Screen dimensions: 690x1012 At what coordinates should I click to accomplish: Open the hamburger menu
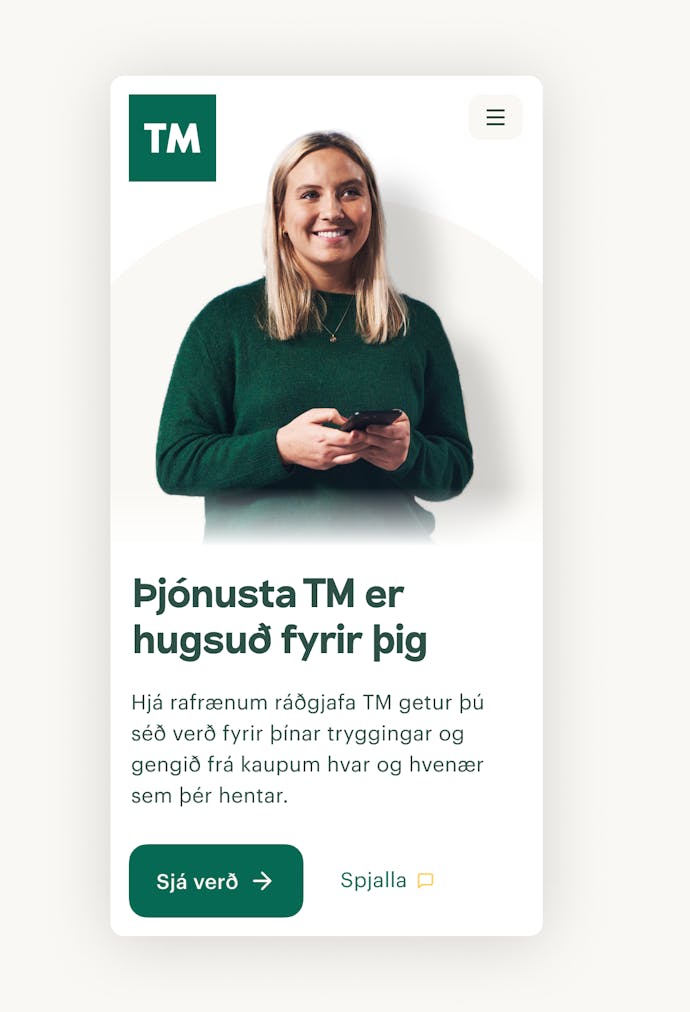pos(495,118)
